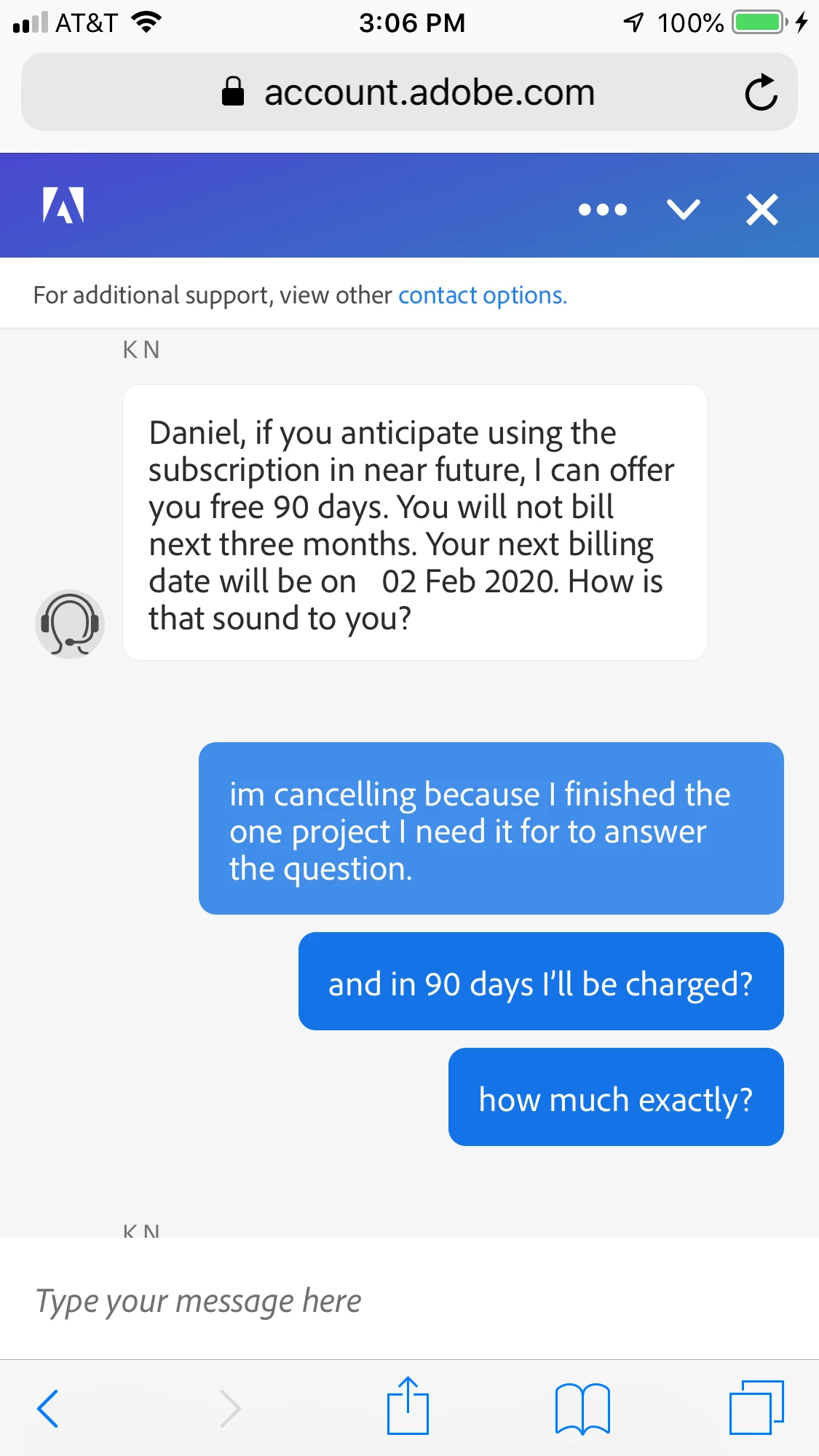Minimize the Adobe chat window
The width and height of the screenshot is (819, 1456).
click(684, 210)
